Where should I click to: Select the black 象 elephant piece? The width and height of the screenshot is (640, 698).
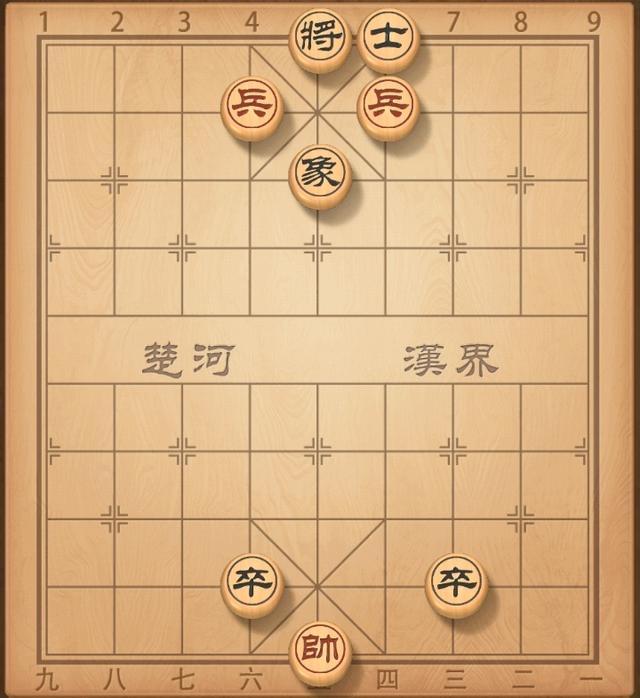pos(319,176)
